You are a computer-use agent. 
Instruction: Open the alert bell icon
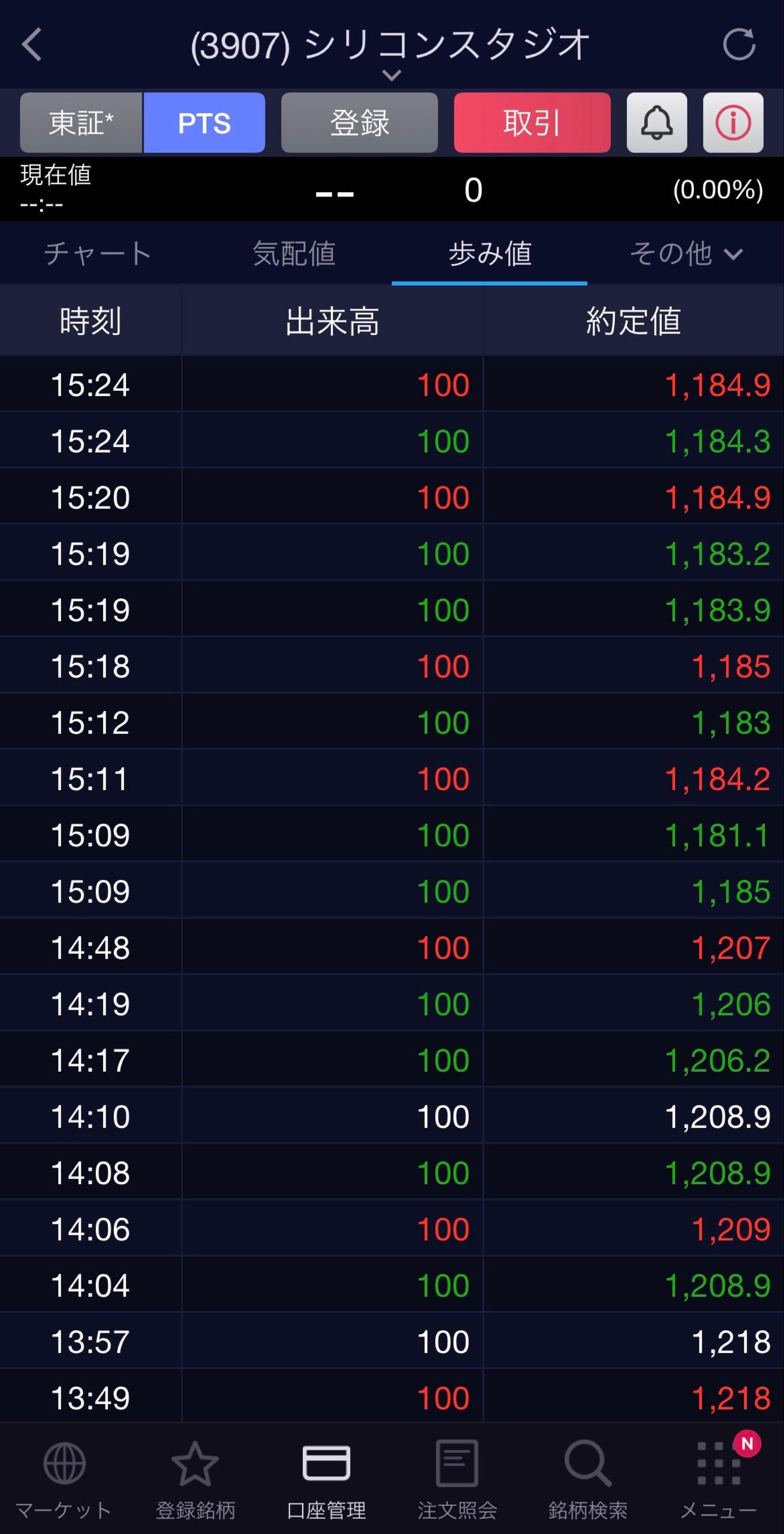click(x=657, y=123)
